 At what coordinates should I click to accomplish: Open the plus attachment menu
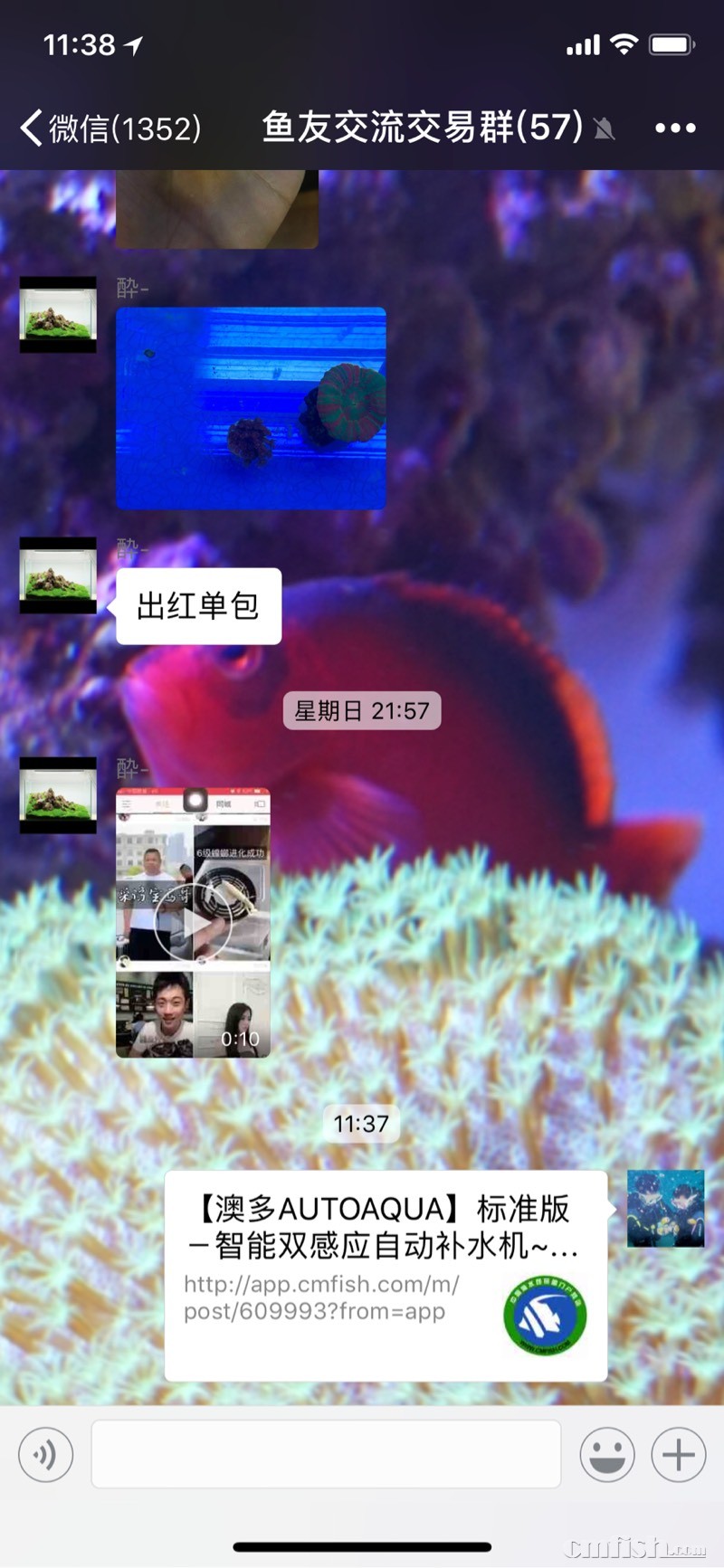pyautogui.click(x=679, y=1454)
